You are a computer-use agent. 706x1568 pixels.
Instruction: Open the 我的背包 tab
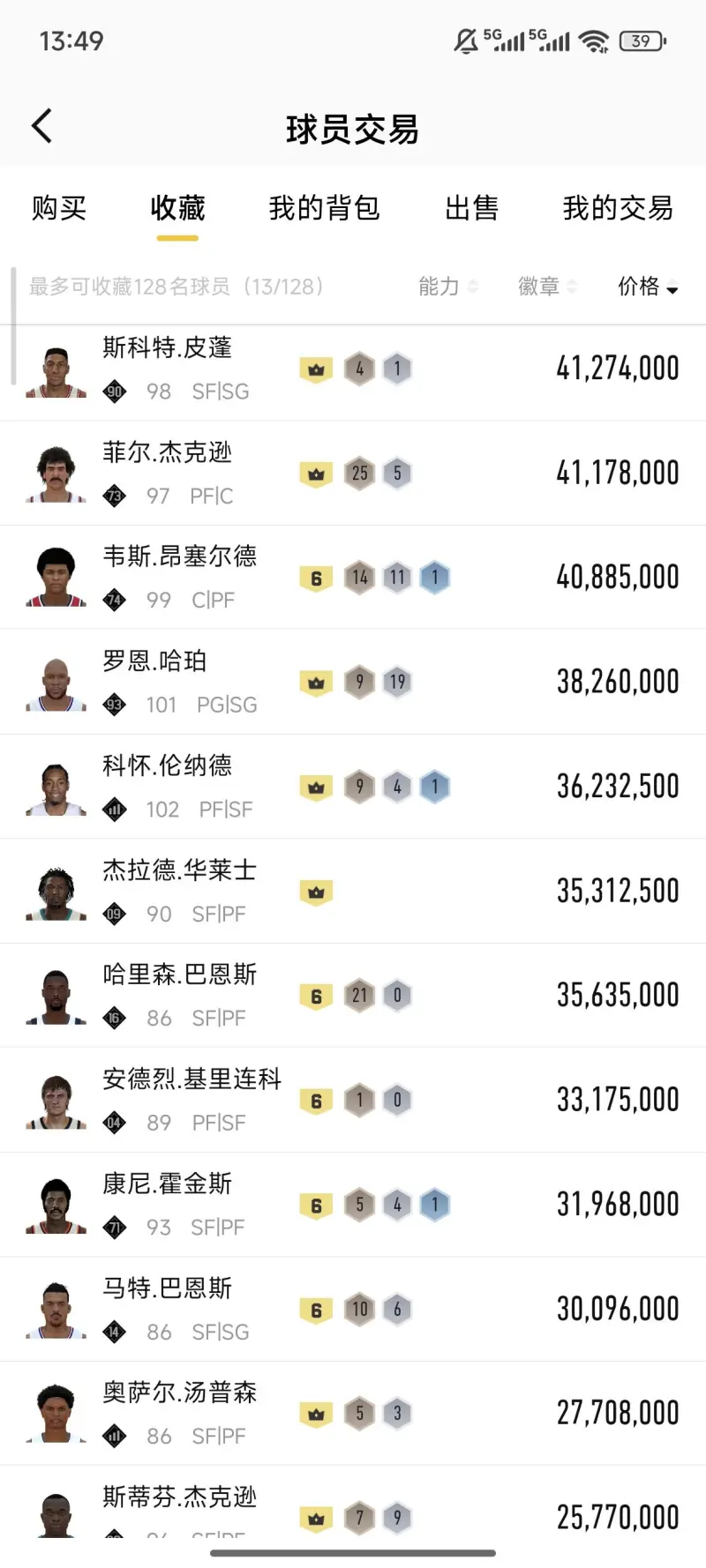324,208
